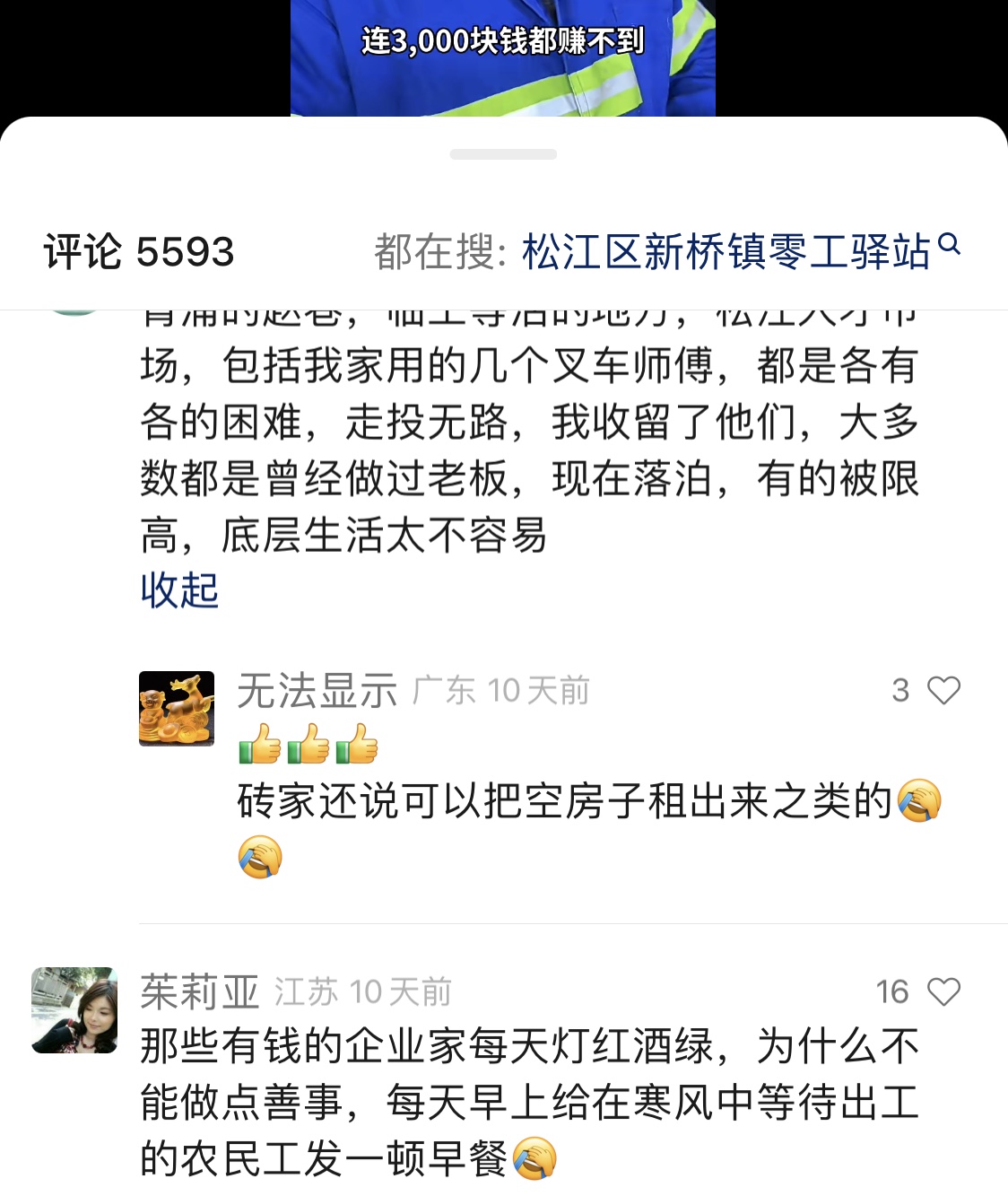Reply to 无法显示's comment about 砖家
The image size is (1008, 1196).
tap(565, 801)
